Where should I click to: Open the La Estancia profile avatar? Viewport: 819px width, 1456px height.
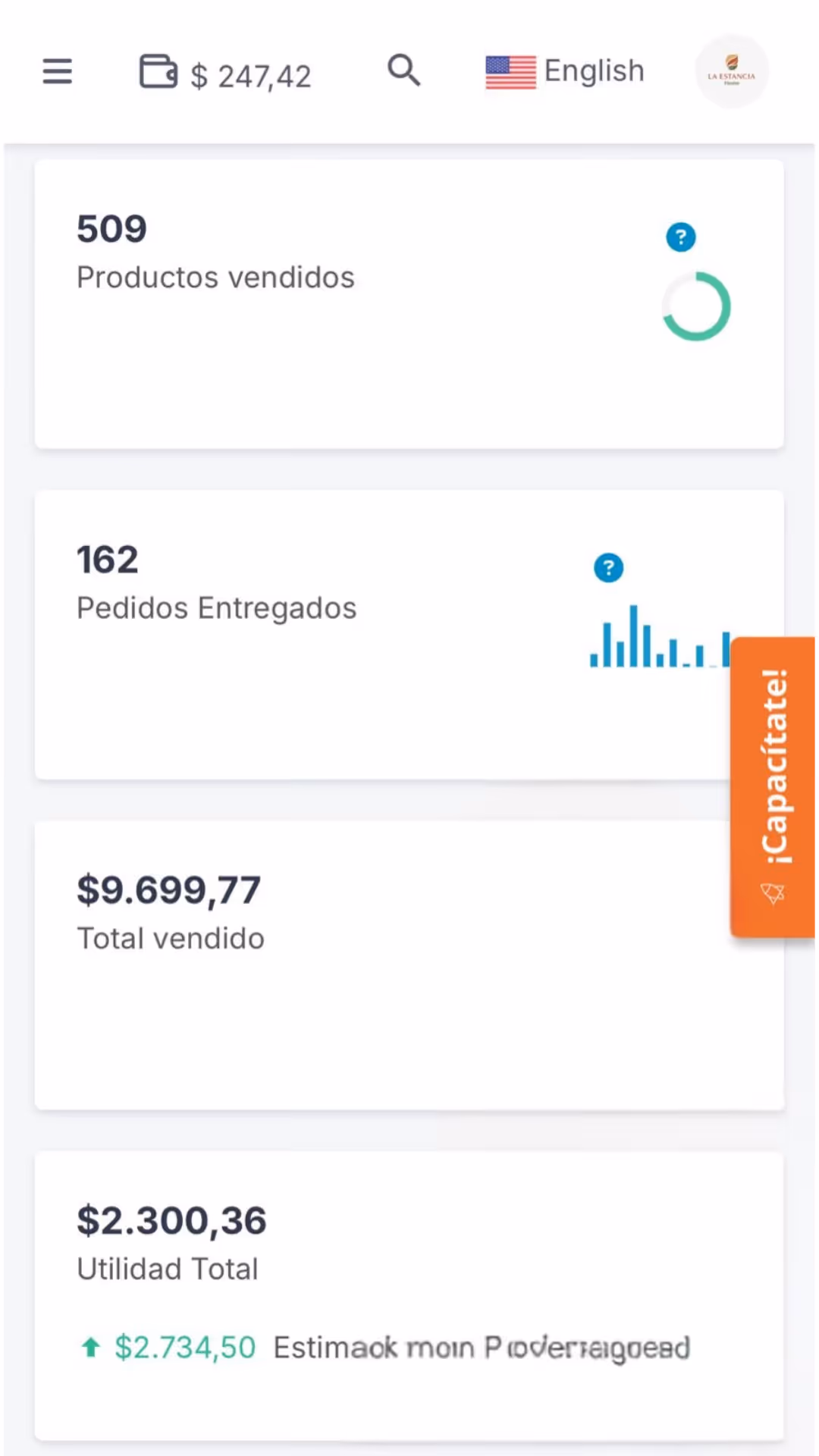coord(732,71)
